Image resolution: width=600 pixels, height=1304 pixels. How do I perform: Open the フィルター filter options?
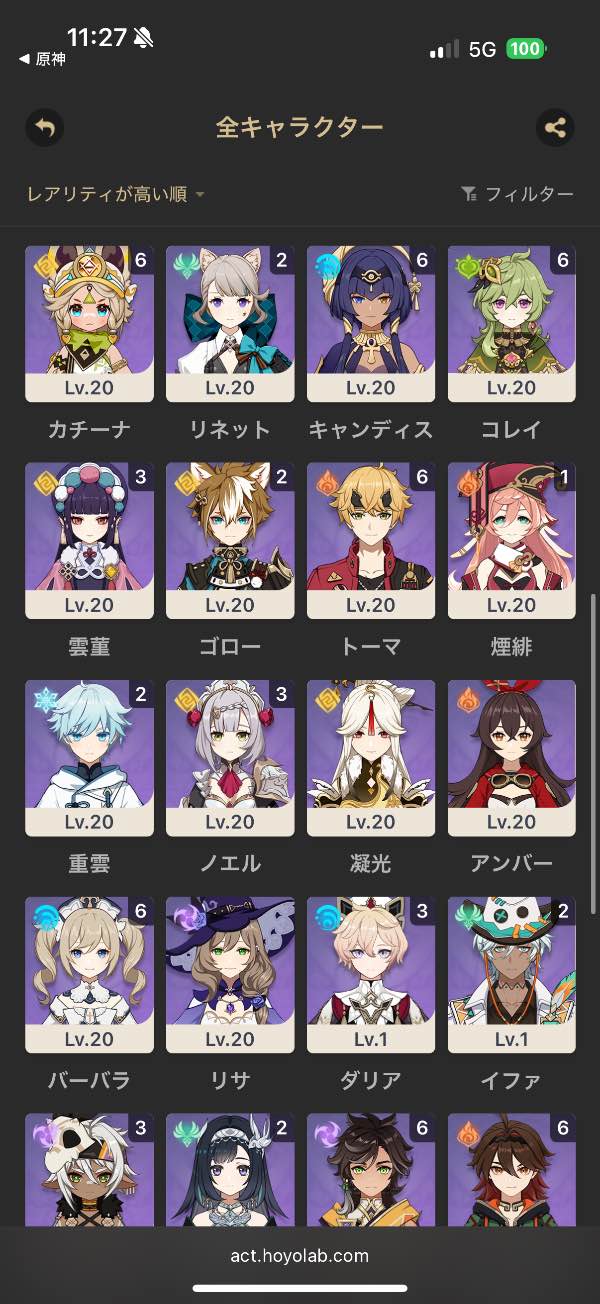[x=517, y=194]
